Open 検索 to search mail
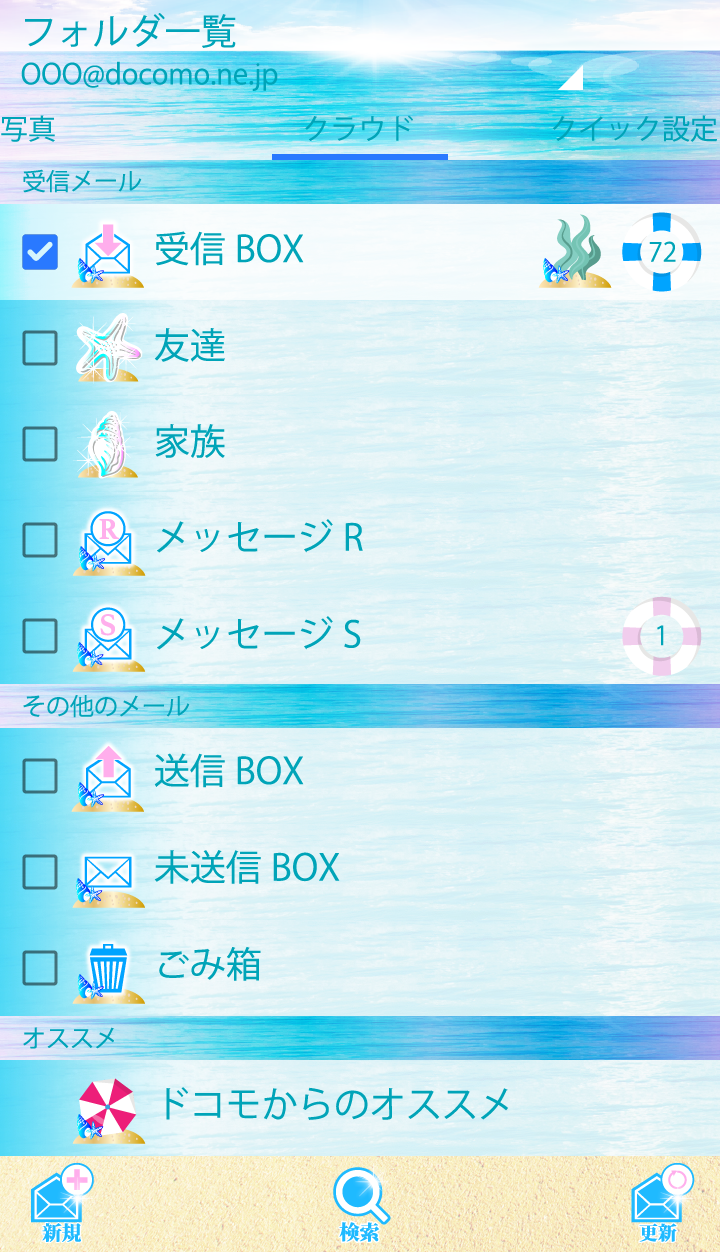Image resolution: width=720 pixels, height=1252 pixels. [x=360, y=1204]
